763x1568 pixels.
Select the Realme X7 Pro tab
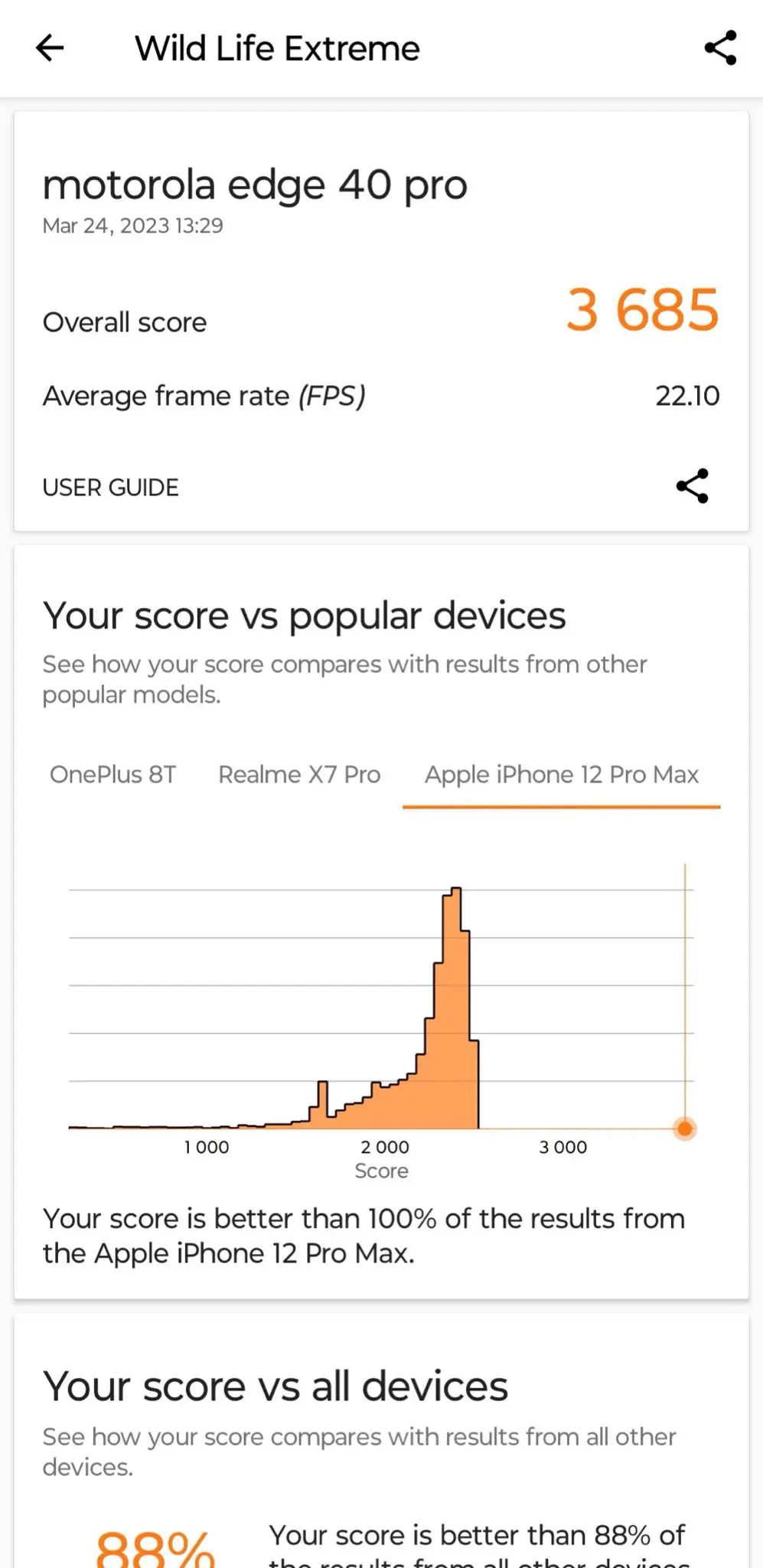point(299,775)
